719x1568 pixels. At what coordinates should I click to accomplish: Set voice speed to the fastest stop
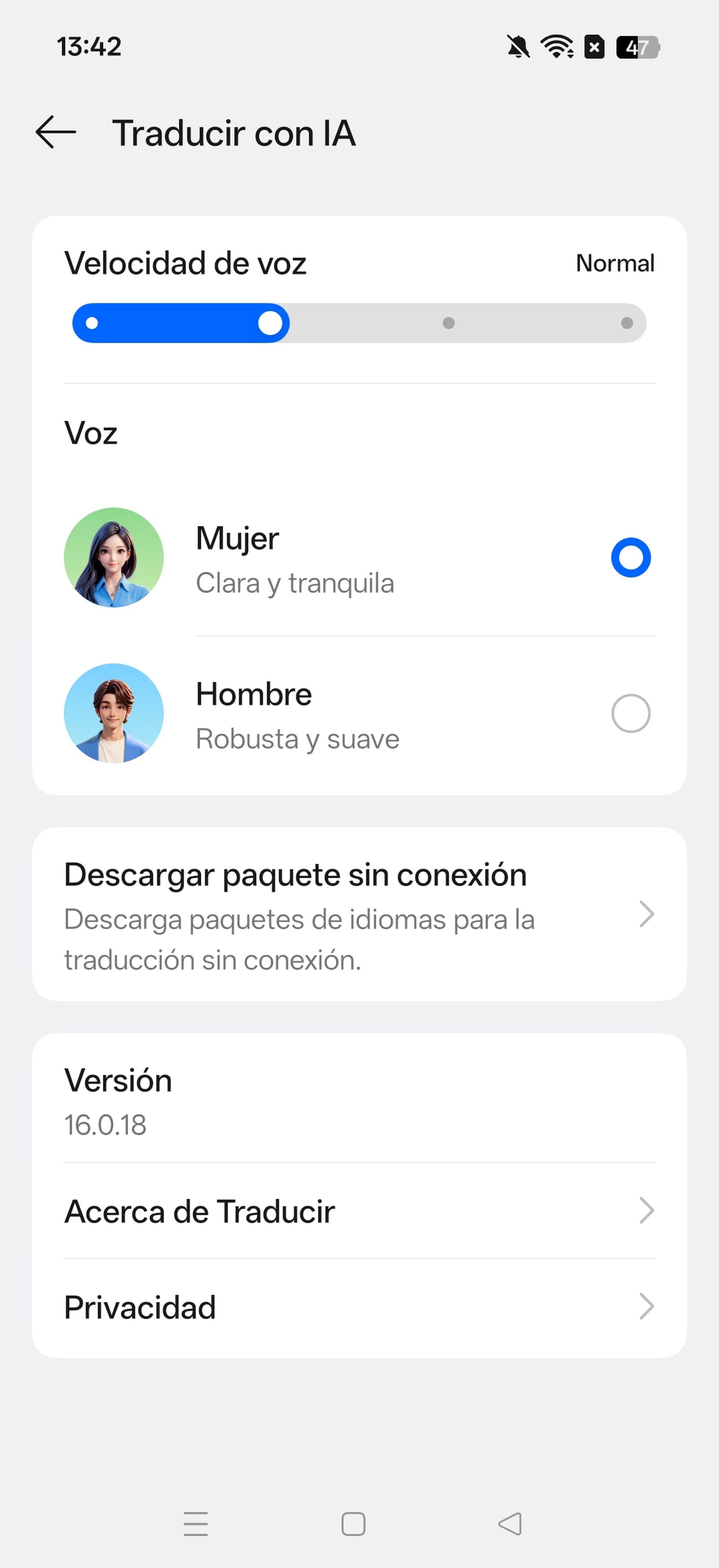[x=626, y=322]
